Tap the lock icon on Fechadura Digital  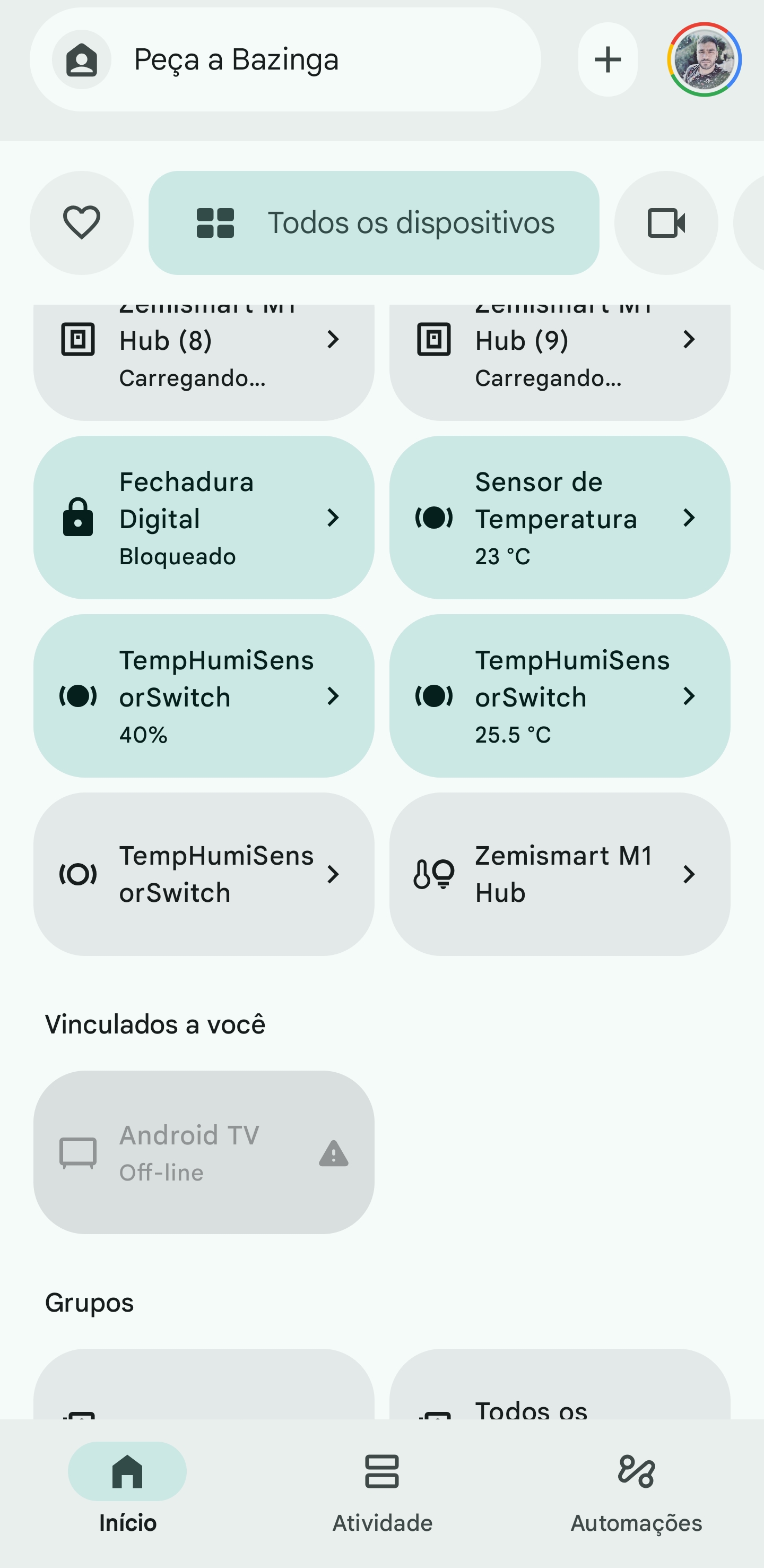pos(79,519)
